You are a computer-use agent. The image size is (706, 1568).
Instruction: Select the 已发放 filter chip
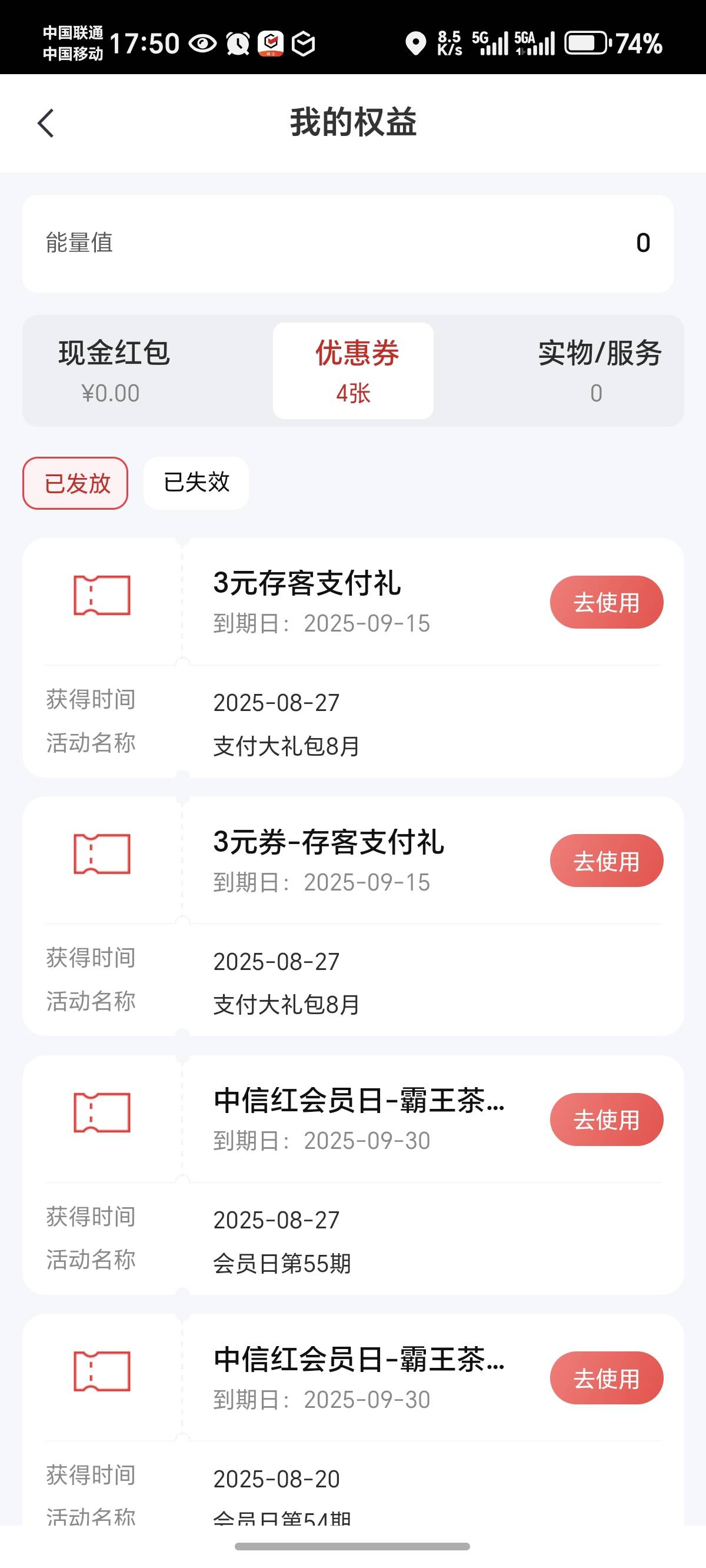pos(75,483)
